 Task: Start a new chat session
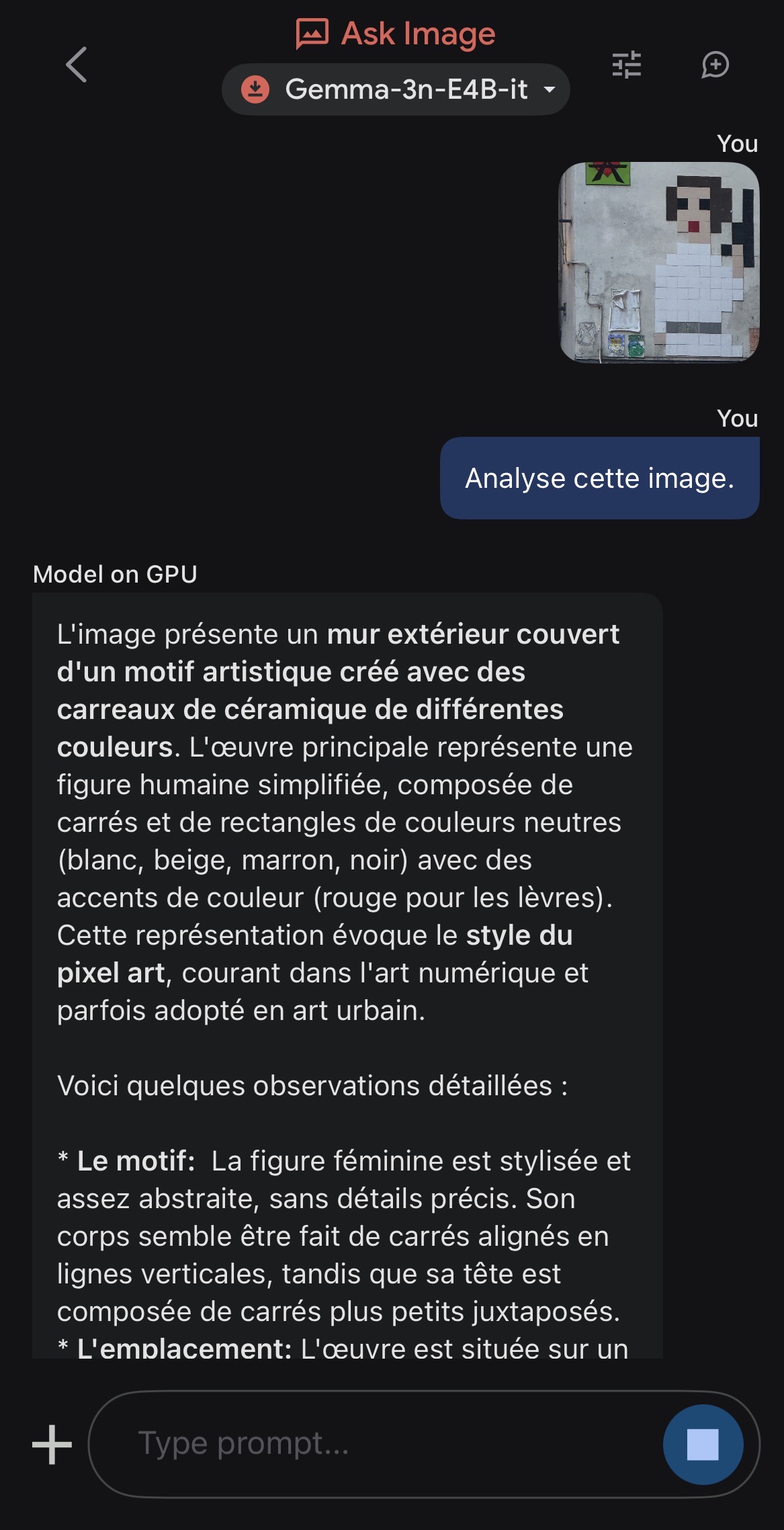(715, 65)
